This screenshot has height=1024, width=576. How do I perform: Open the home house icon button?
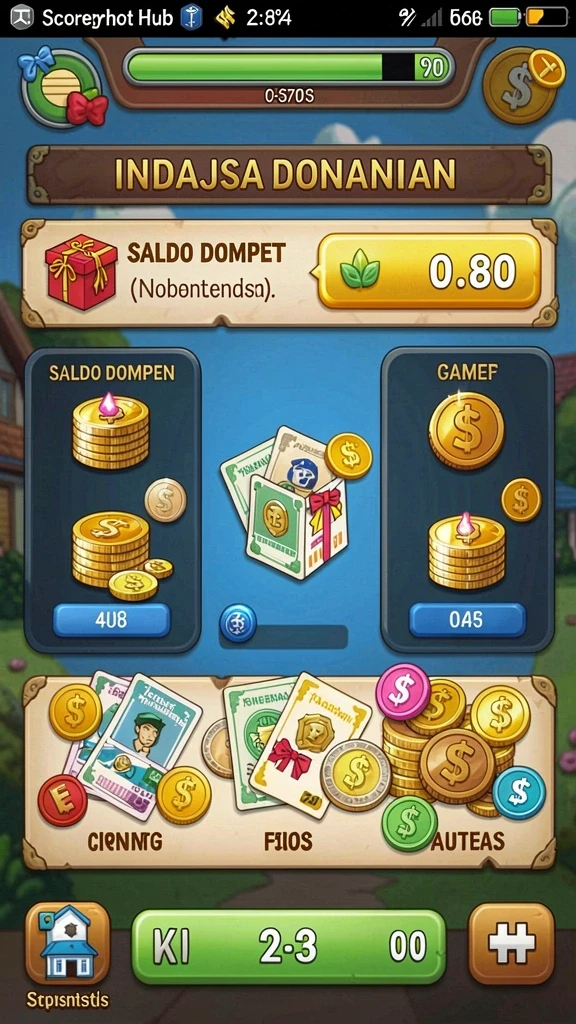coord(68,944)
